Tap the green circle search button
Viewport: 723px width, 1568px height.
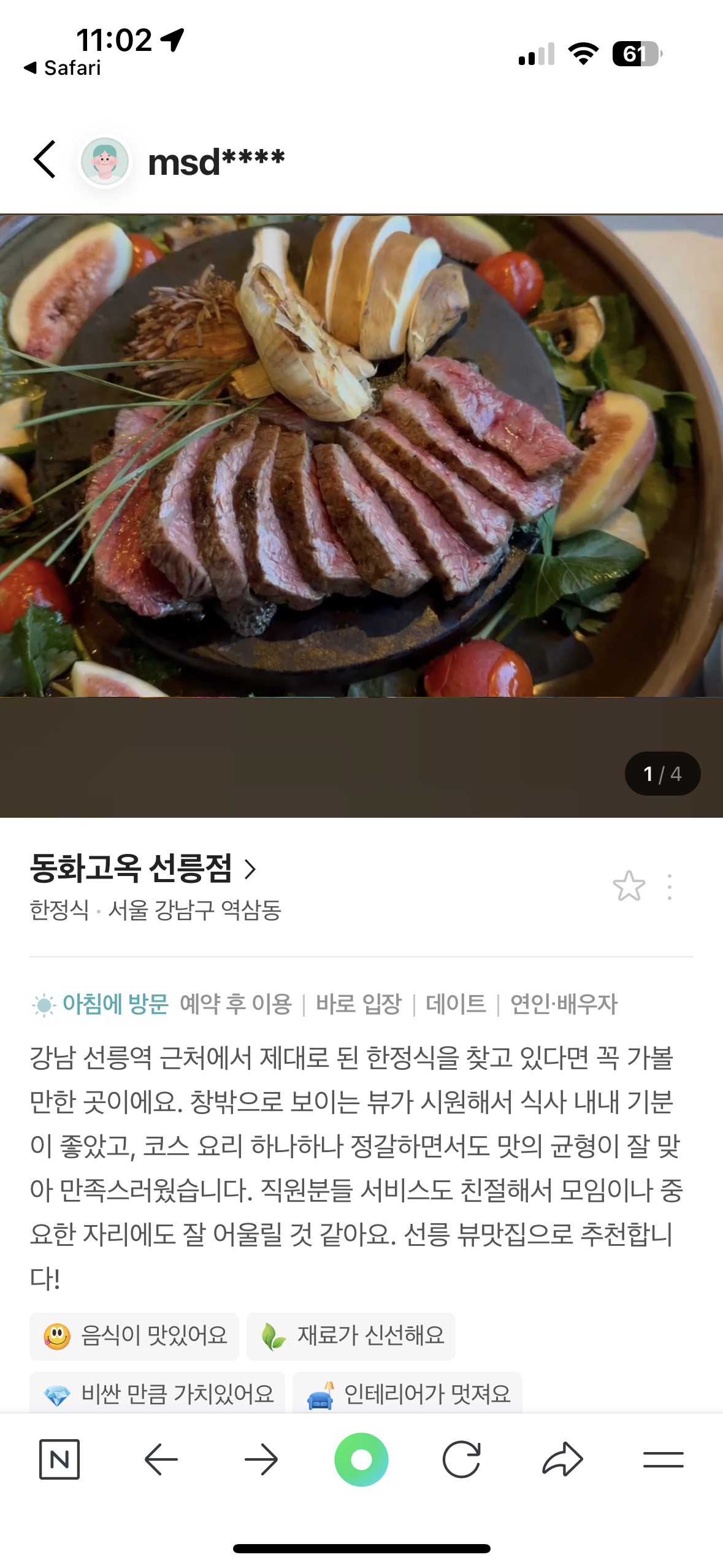pos(361,1459)
